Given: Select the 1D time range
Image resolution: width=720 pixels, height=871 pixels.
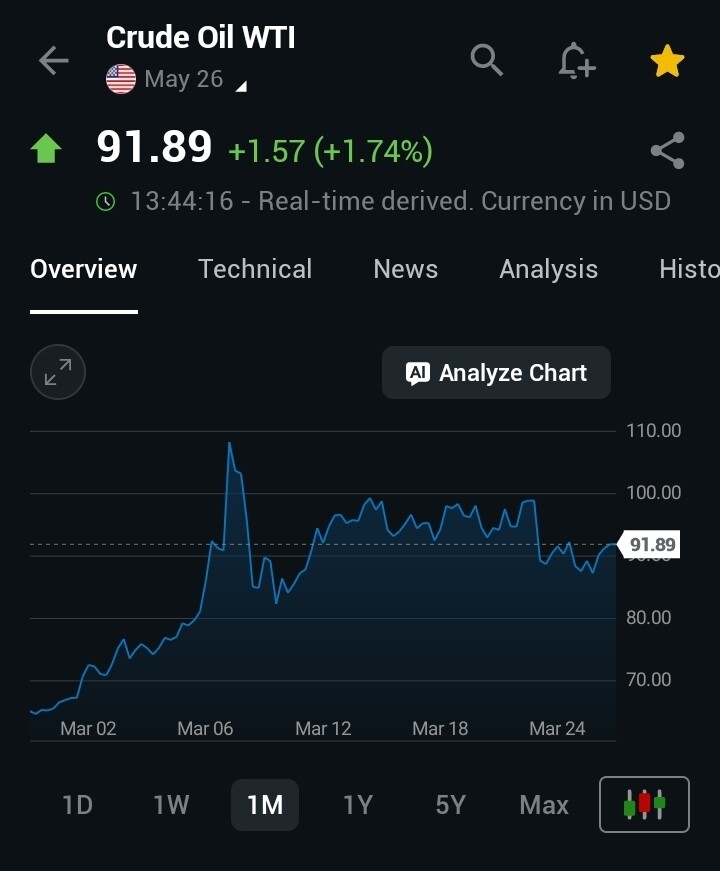Looking at the screenshot, I should pyautogui.click(x=77, y=805).
